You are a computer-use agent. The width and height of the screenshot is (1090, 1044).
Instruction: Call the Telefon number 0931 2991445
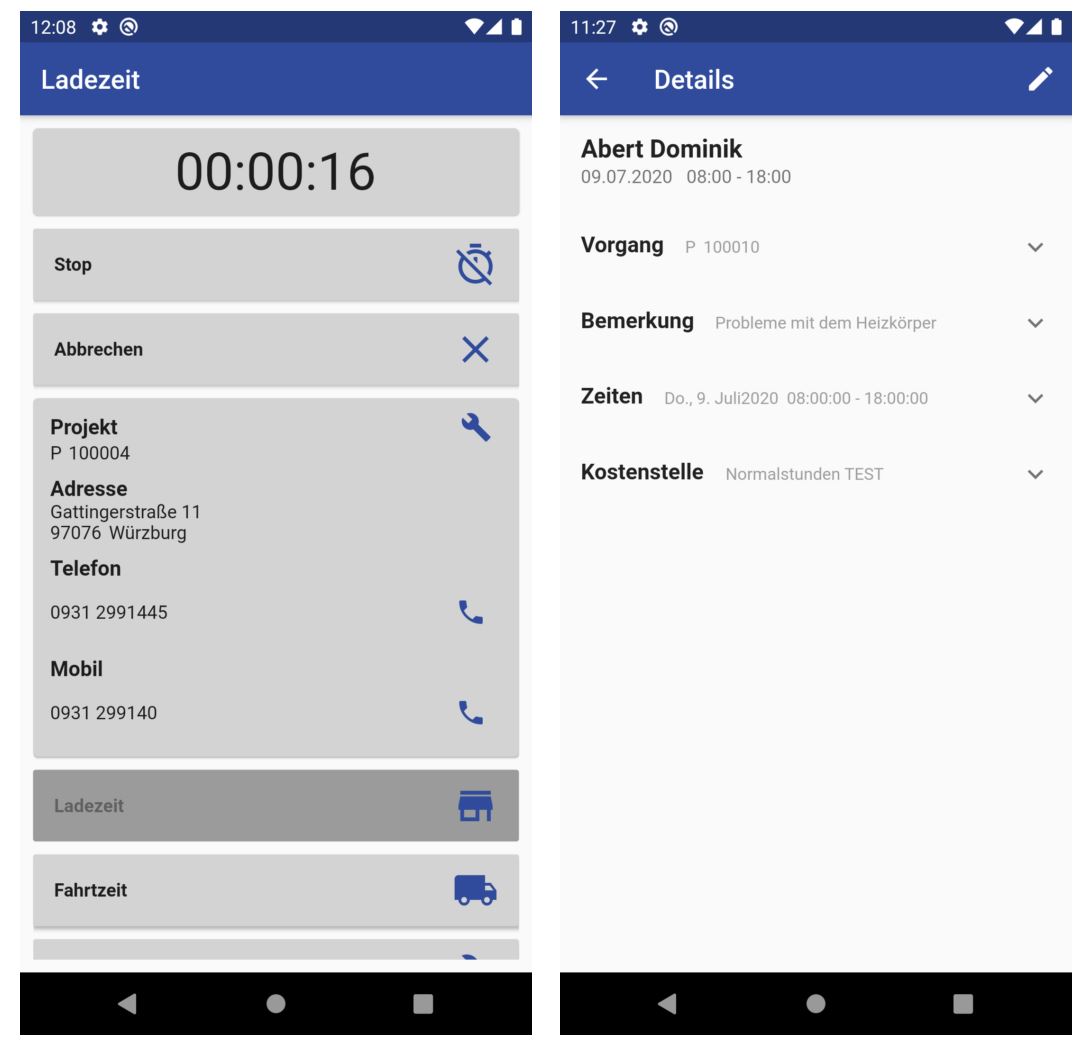[x=470, y=612]
